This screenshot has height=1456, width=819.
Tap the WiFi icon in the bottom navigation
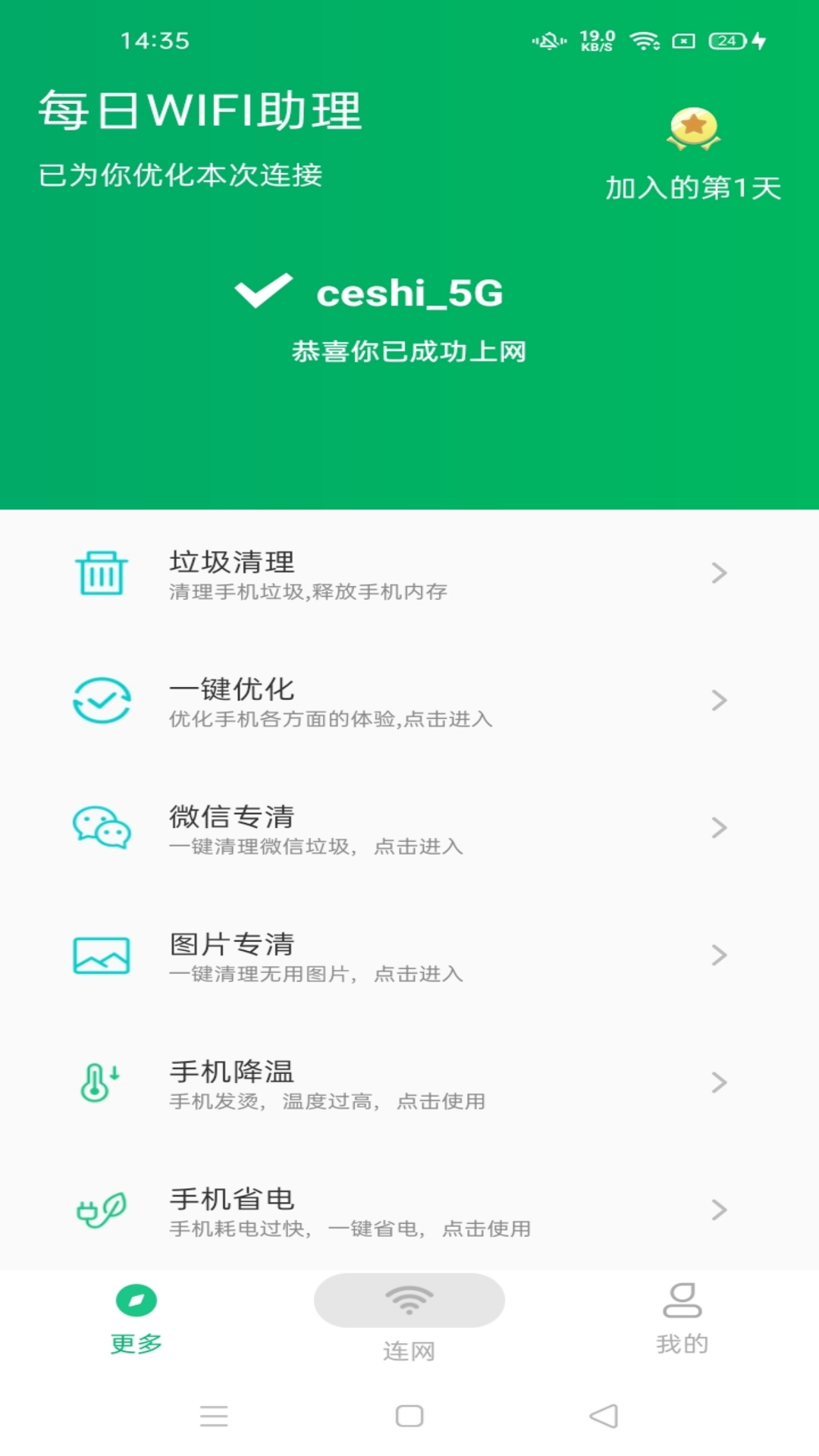pyautogui.click(x=409, y=1298)
